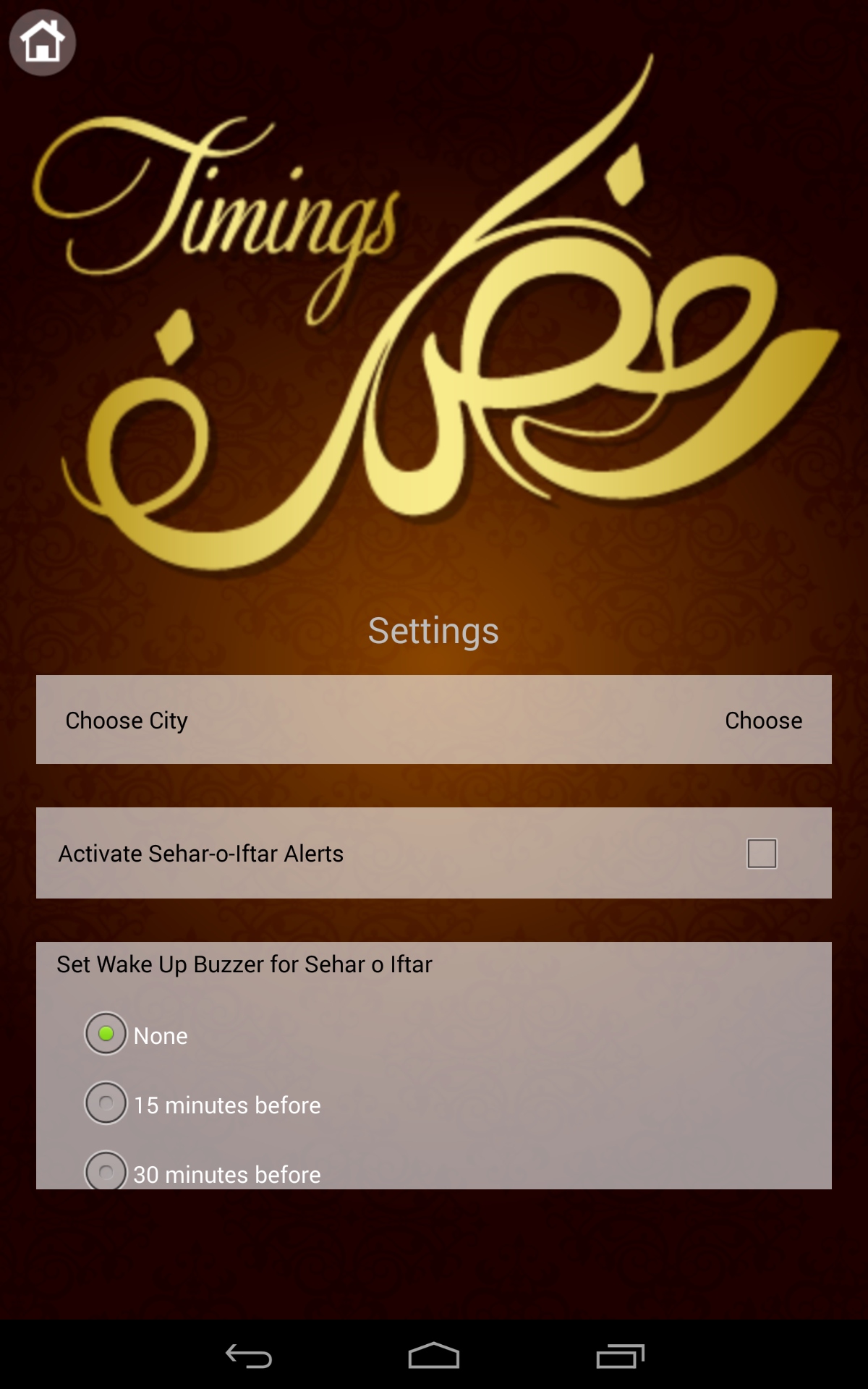Select the None buzzer option
This screenshot has width=868, height=1389.
(x=106, y=1034)
